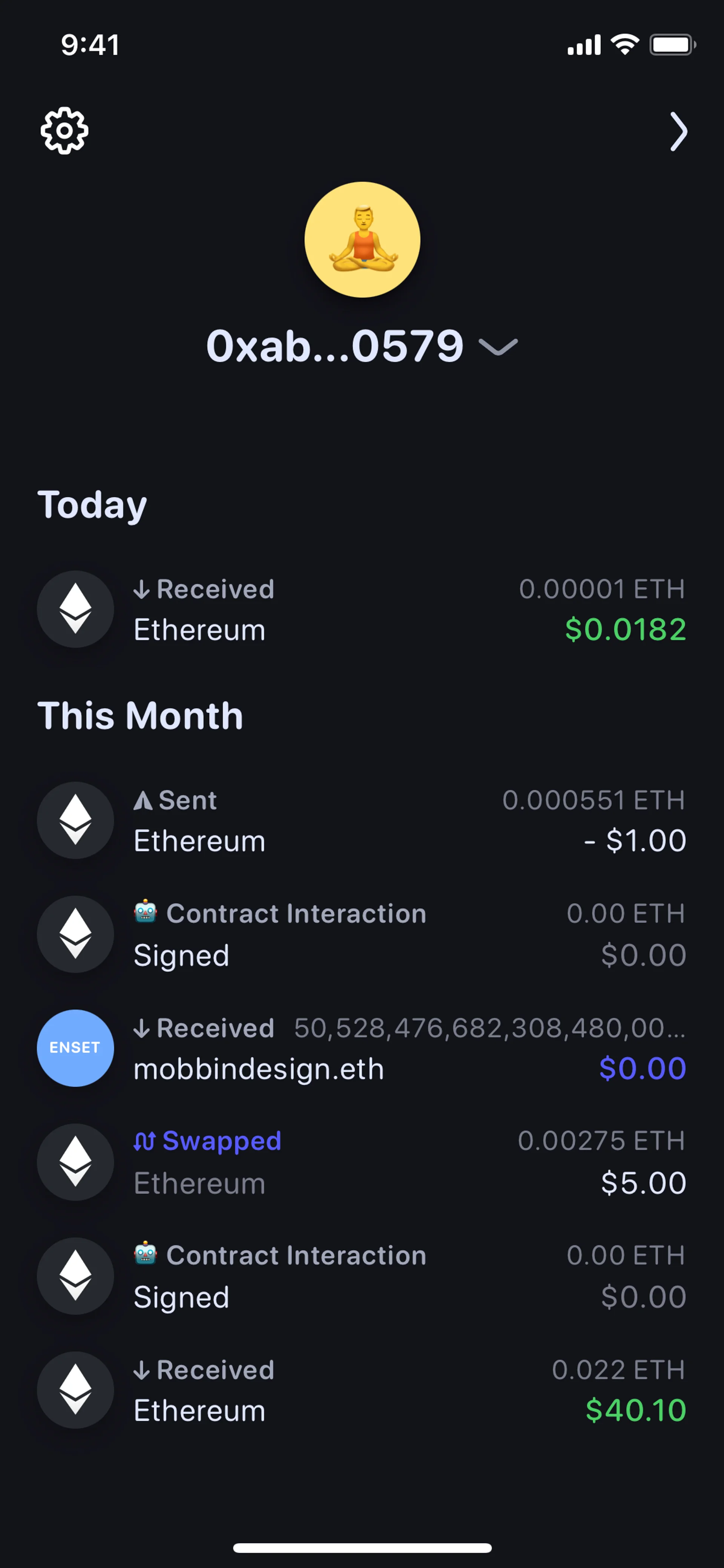Tap the yellow meditating avatar

[362, 240]
